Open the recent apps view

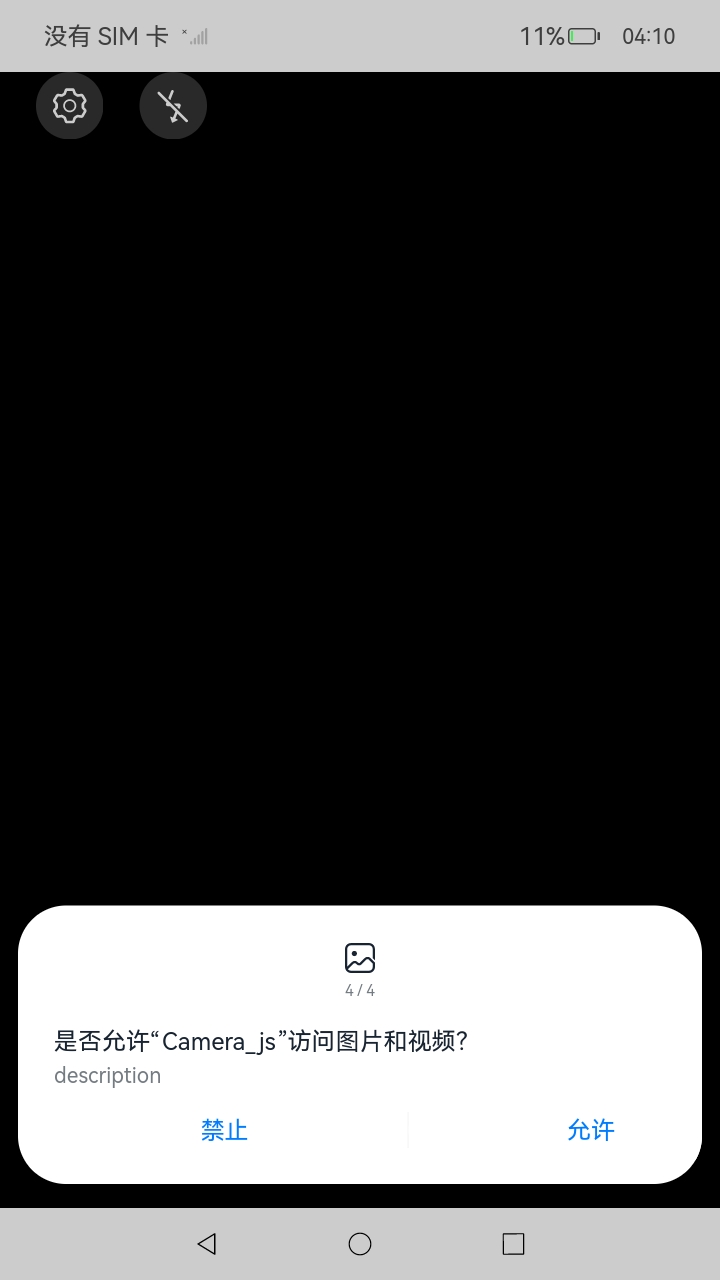[x=513, y=1243]
